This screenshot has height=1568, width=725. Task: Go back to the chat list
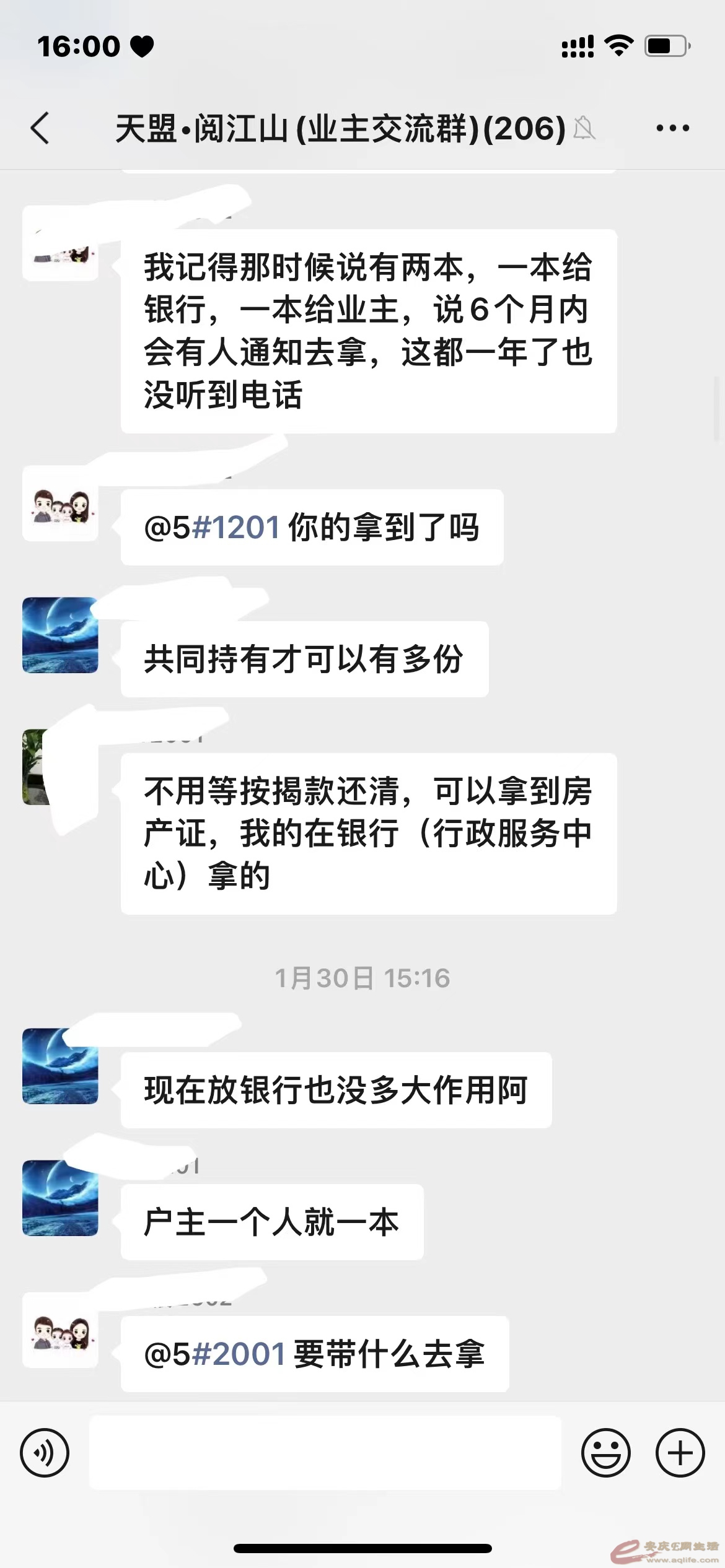[x=40, y=129]
